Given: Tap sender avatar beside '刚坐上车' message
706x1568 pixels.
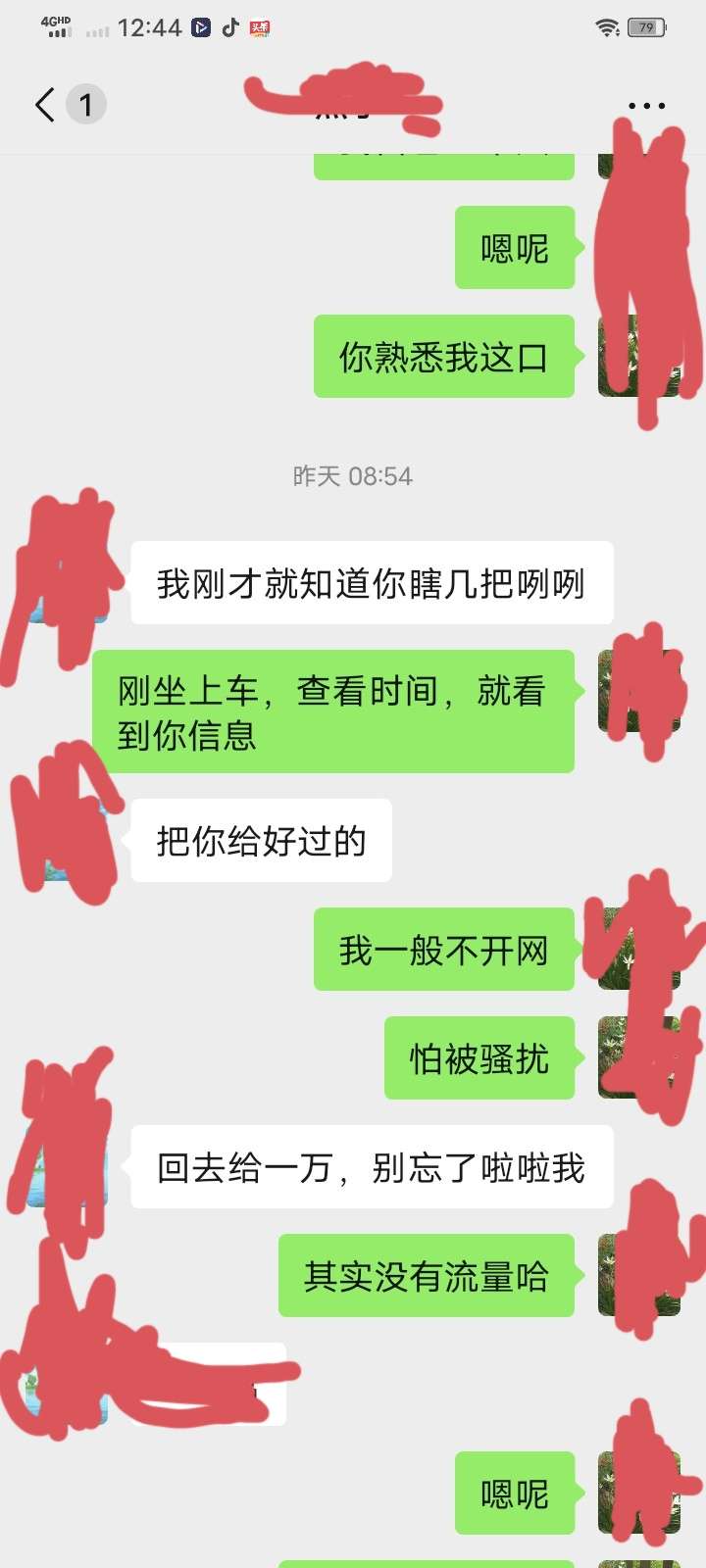Looking at the screenshot, I should pyautogui.click(x=638, y=691).
